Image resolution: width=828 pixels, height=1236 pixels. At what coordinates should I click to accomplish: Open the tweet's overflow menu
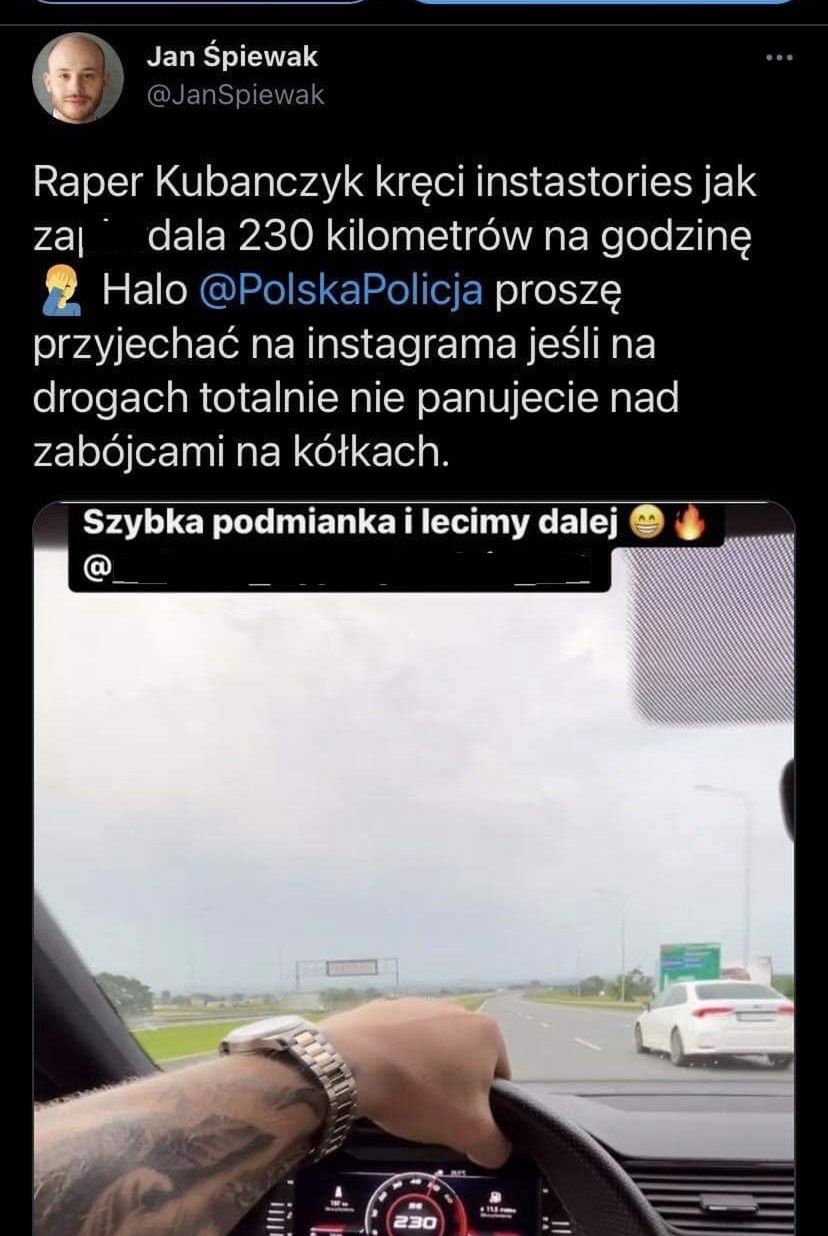(778, 58)
